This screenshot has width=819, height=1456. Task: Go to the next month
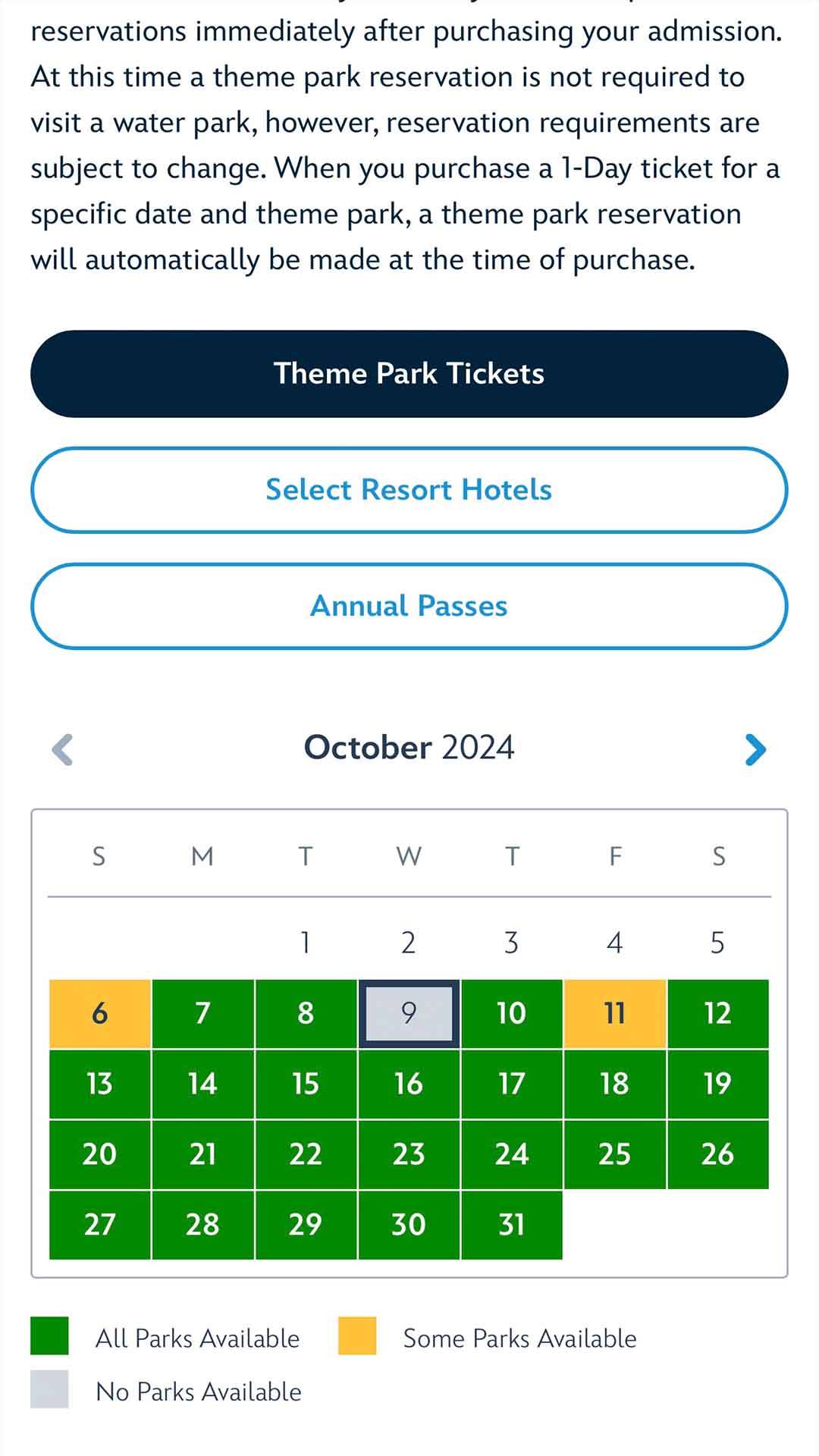(x=755, y=749)
